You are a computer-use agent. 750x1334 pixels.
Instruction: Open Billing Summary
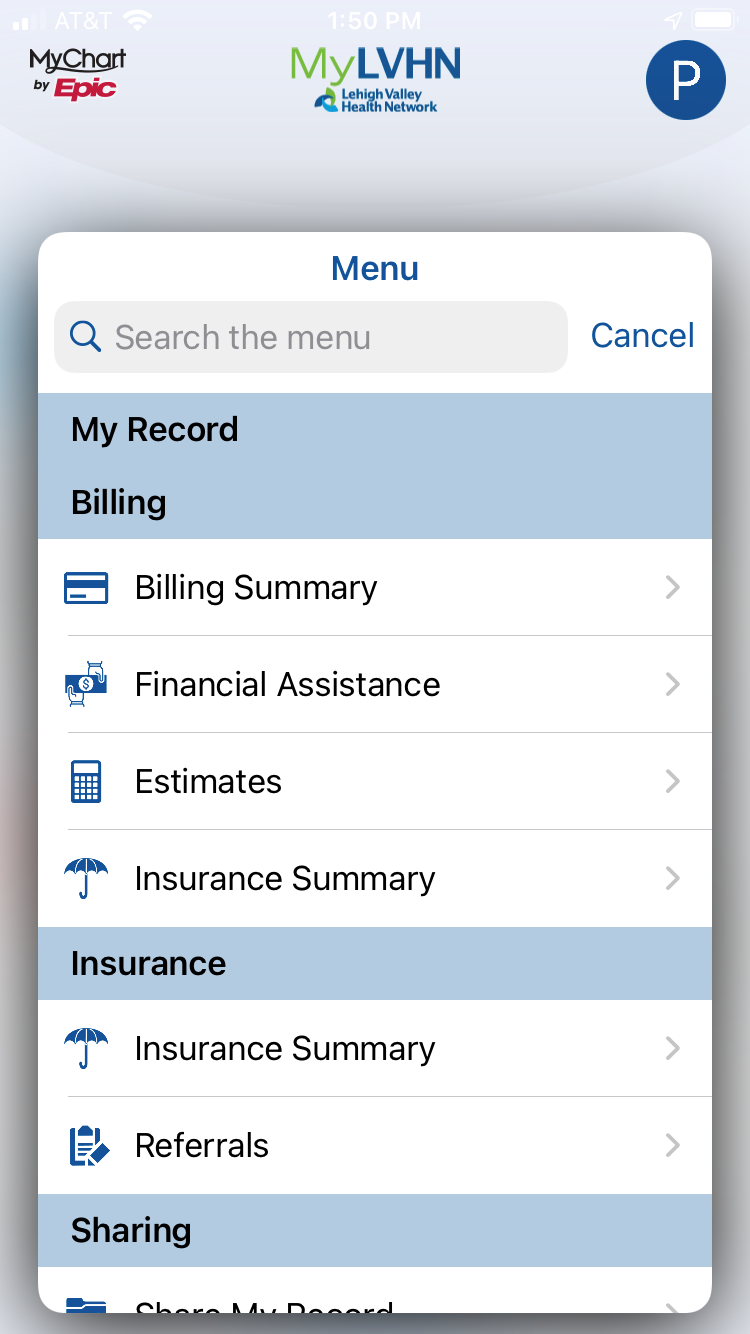(374, 588)
